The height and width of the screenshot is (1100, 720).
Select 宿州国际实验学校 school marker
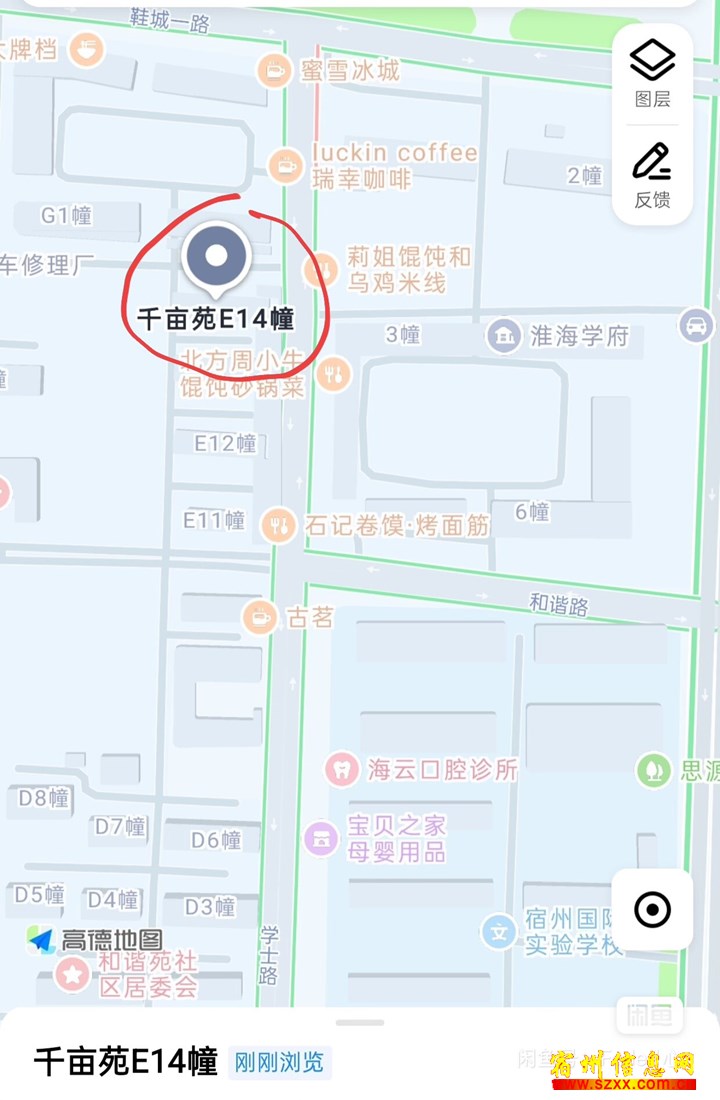pos(498,932)
